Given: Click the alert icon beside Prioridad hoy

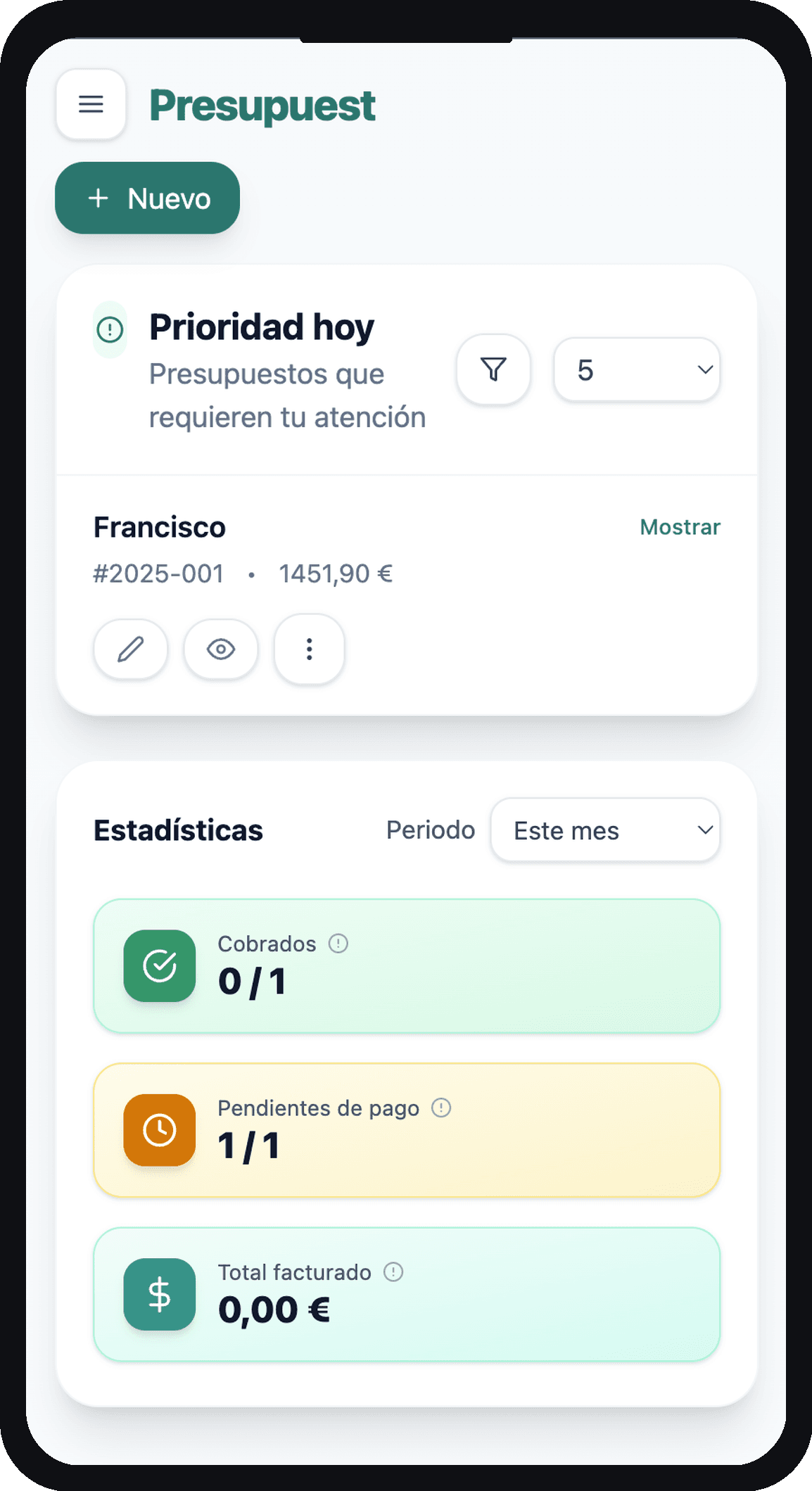Looking at the screenshot, I should point(110,328).
